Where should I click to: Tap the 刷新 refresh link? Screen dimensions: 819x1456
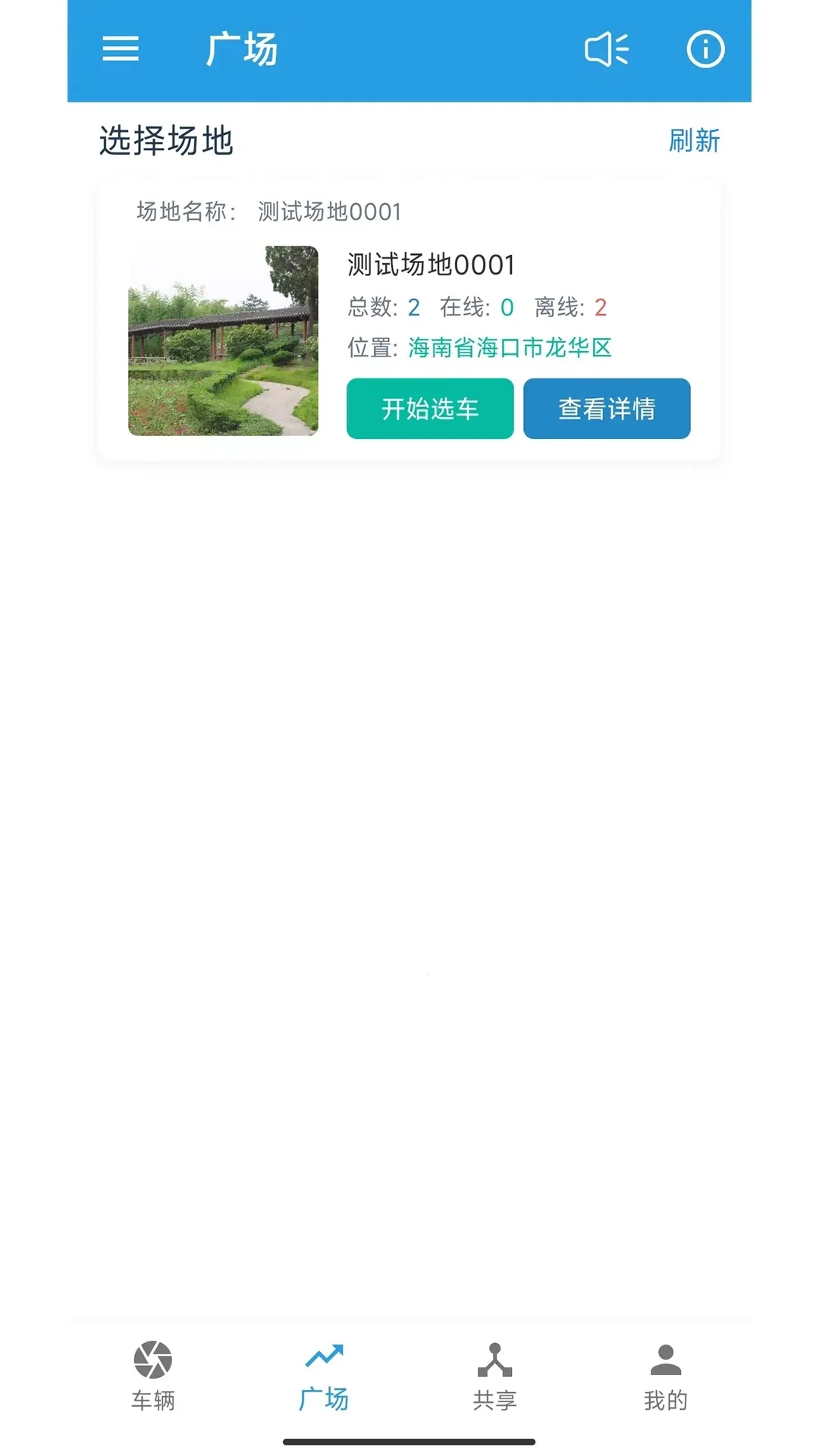692,140
